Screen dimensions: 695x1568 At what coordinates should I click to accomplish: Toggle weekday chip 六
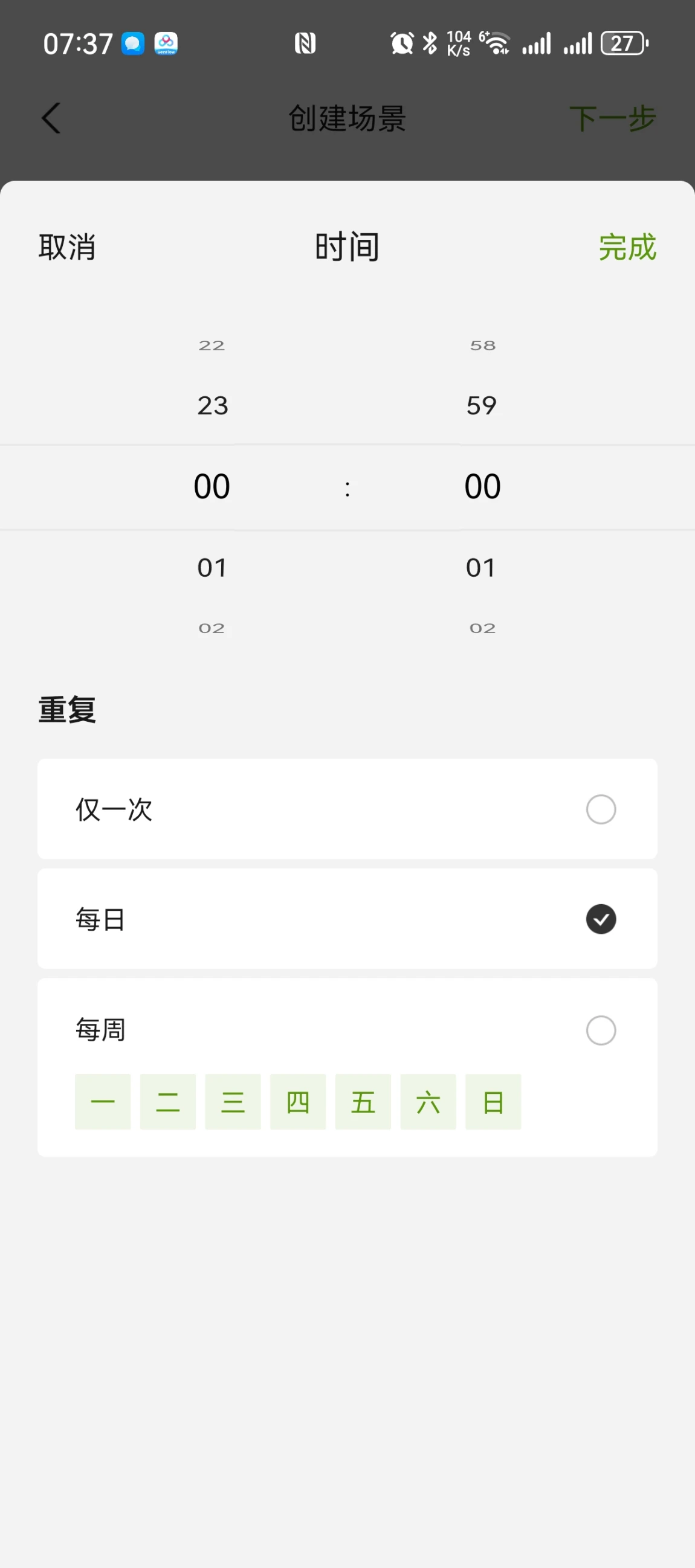click(x=428, y=1102)
